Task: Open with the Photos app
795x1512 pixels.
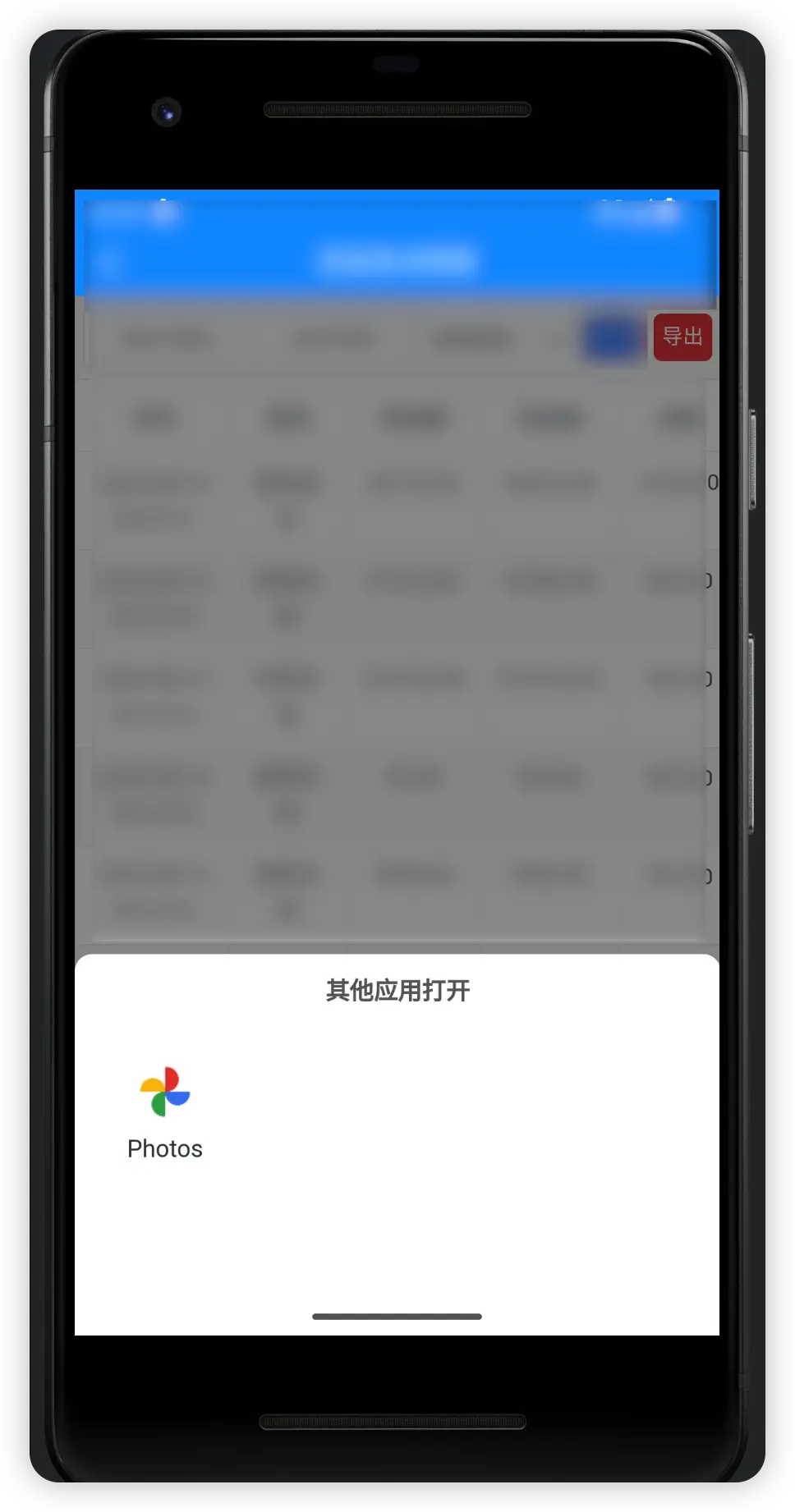Action: point(165,1111)
